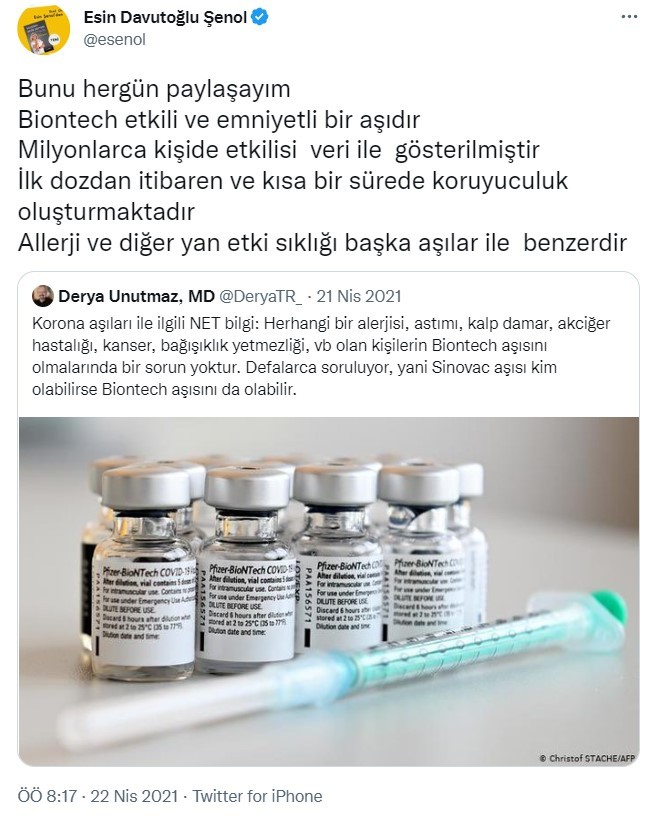The image size is (650, 824).
Task: Open the tweet's three-dot overflow menu
Action: (x=627, y=18)
